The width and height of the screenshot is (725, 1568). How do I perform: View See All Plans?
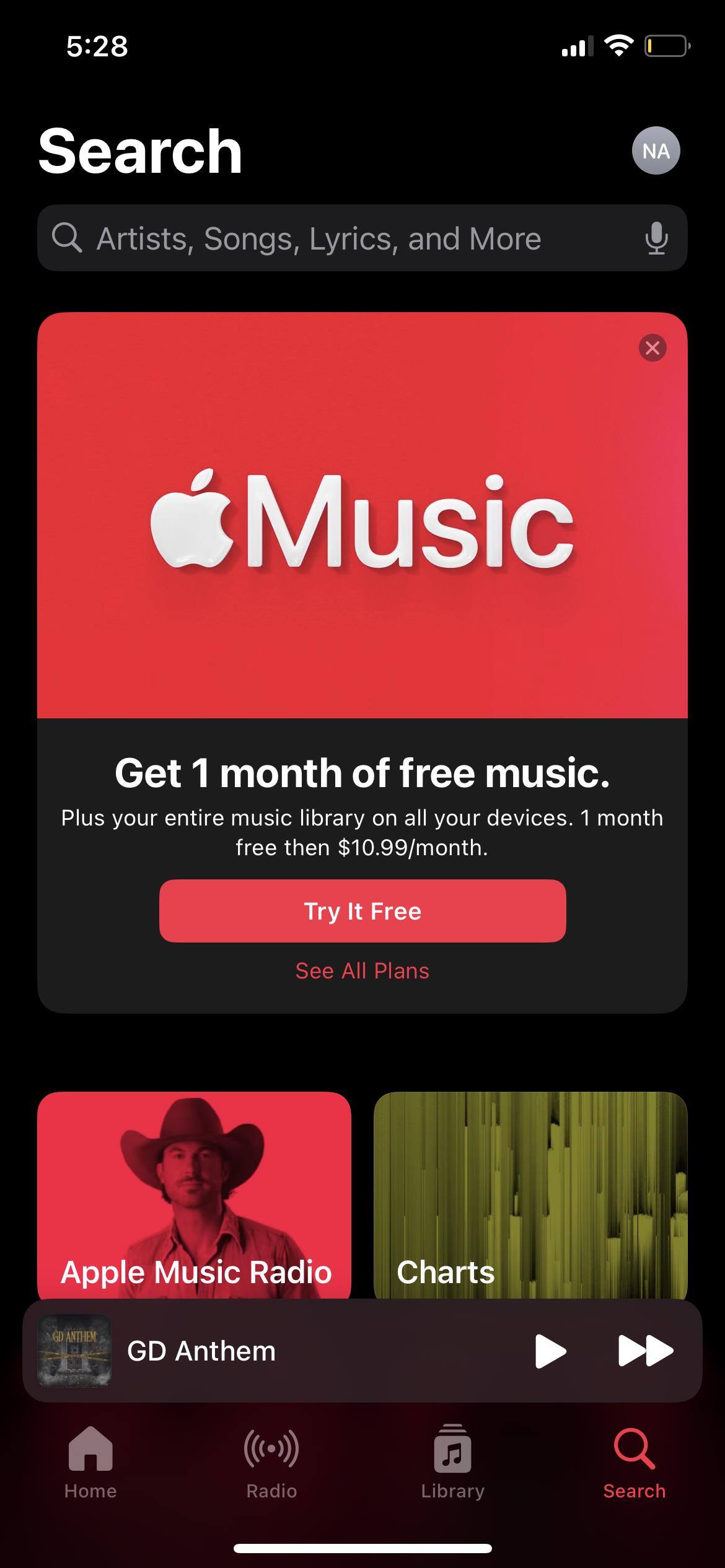point(362,970)
